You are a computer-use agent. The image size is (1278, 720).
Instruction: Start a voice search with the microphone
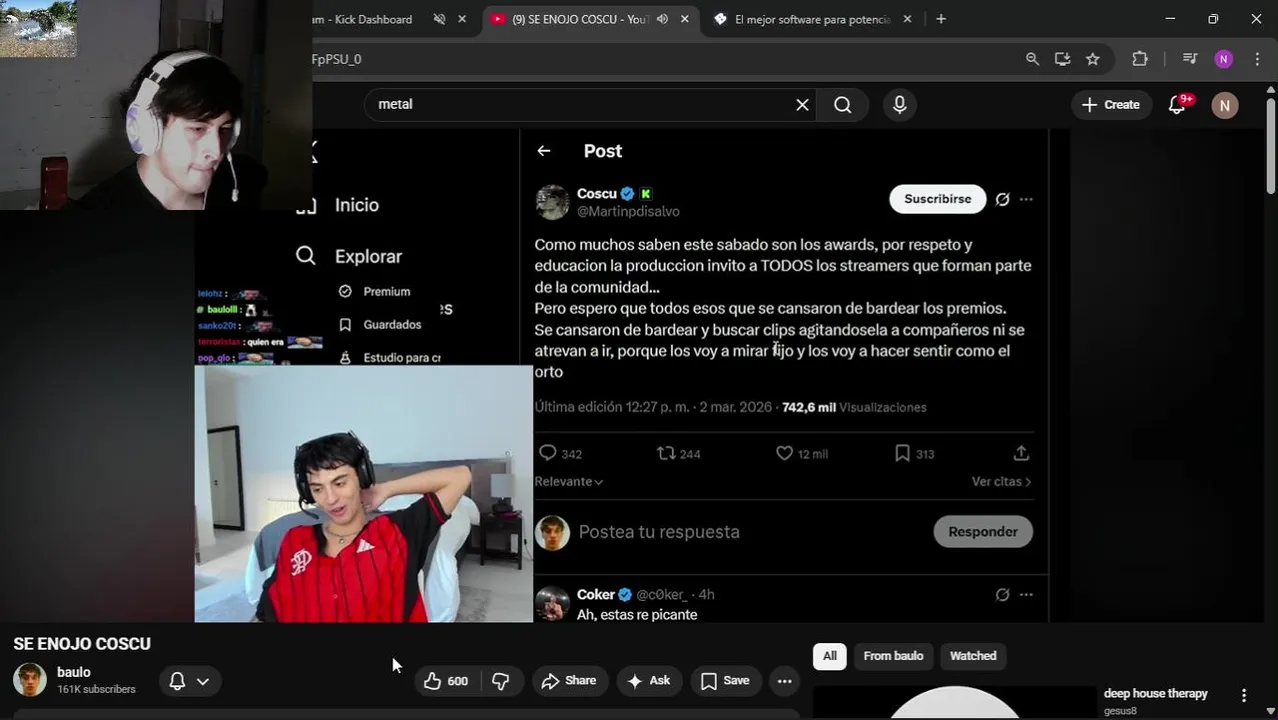point(899,105)
